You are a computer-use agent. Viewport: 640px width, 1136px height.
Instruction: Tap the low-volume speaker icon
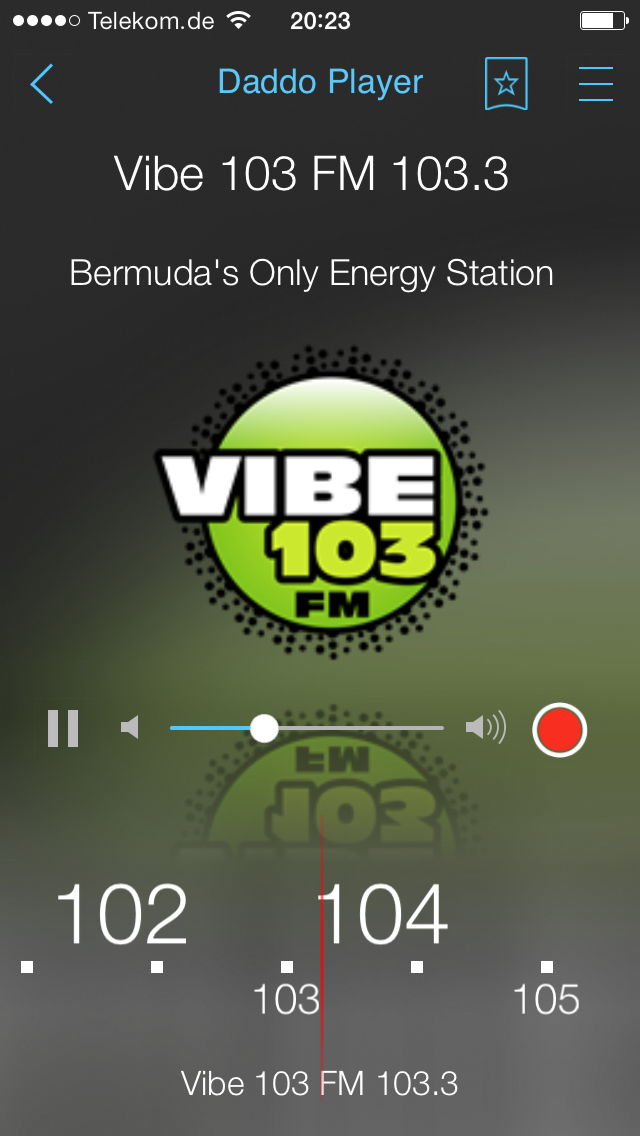[130, 728]
